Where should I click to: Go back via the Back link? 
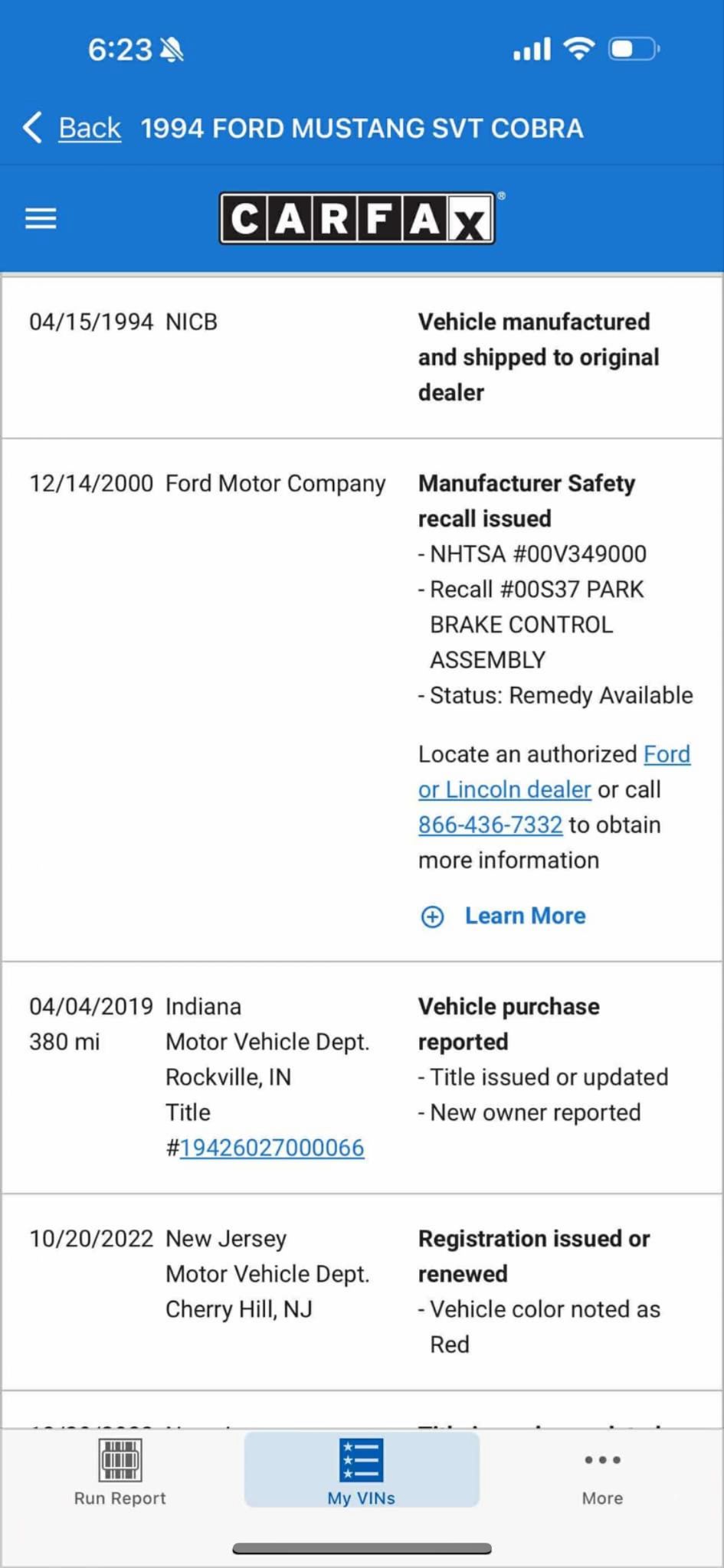[74, 128]
